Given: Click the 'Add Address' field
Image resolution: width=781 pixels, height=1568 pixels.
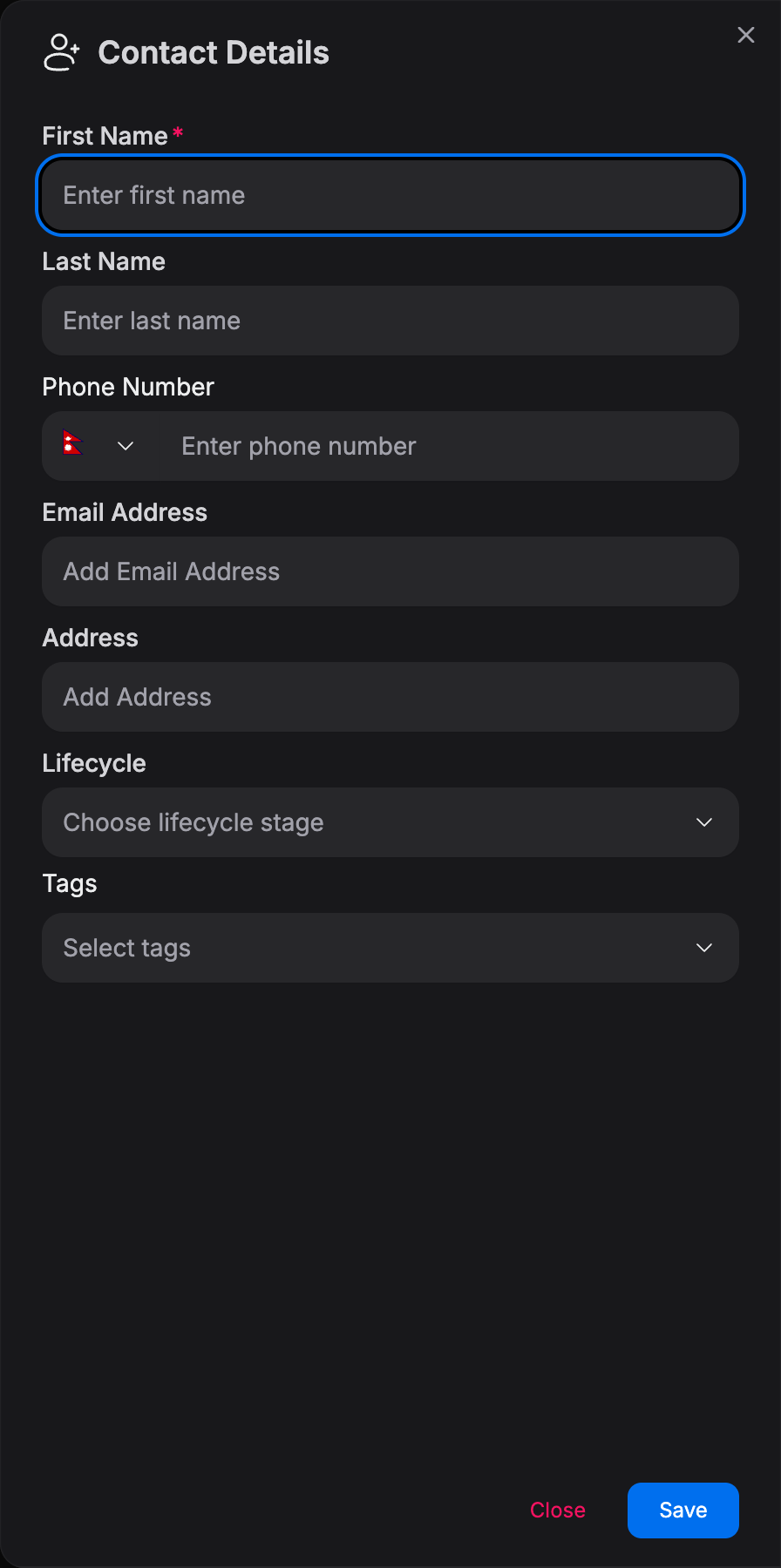Looking at the screenshot, I should pyautogui.click(x=390, y=696).
